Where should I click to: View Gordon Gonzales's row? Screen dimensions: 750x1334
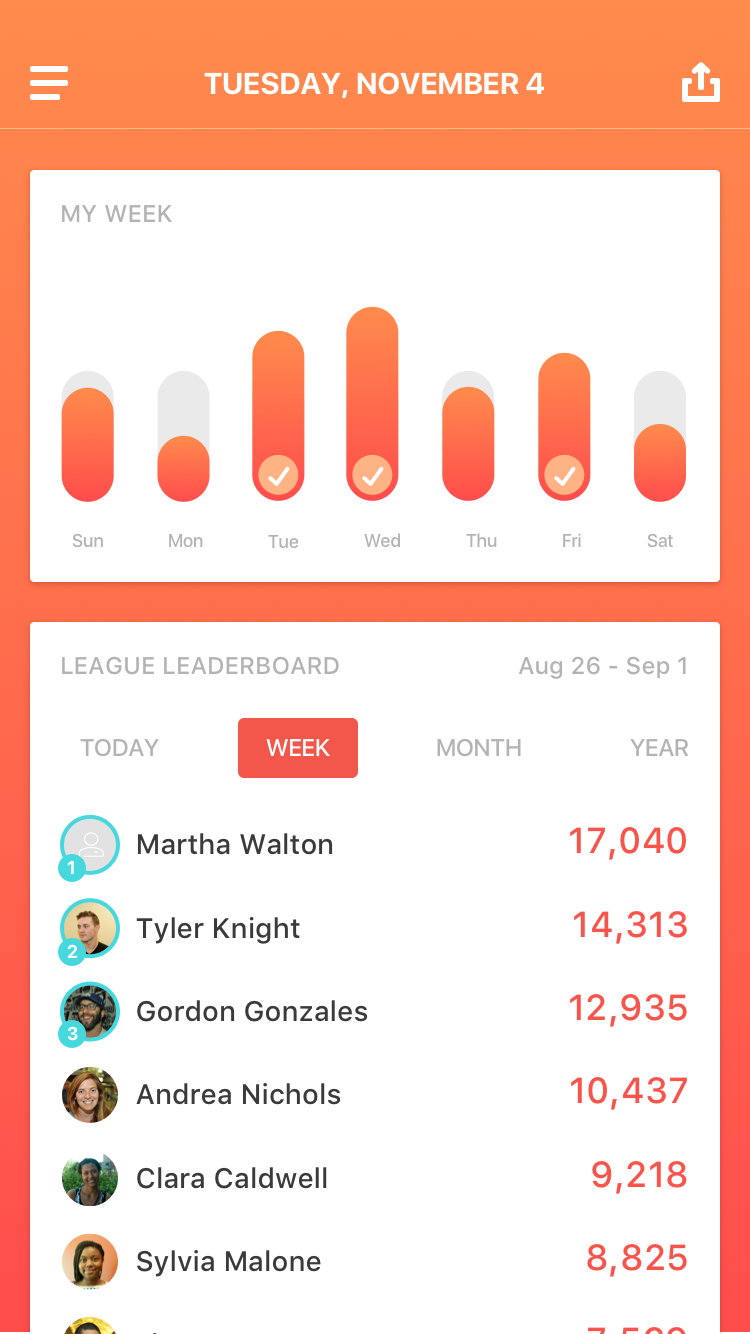coord(252,1011)
